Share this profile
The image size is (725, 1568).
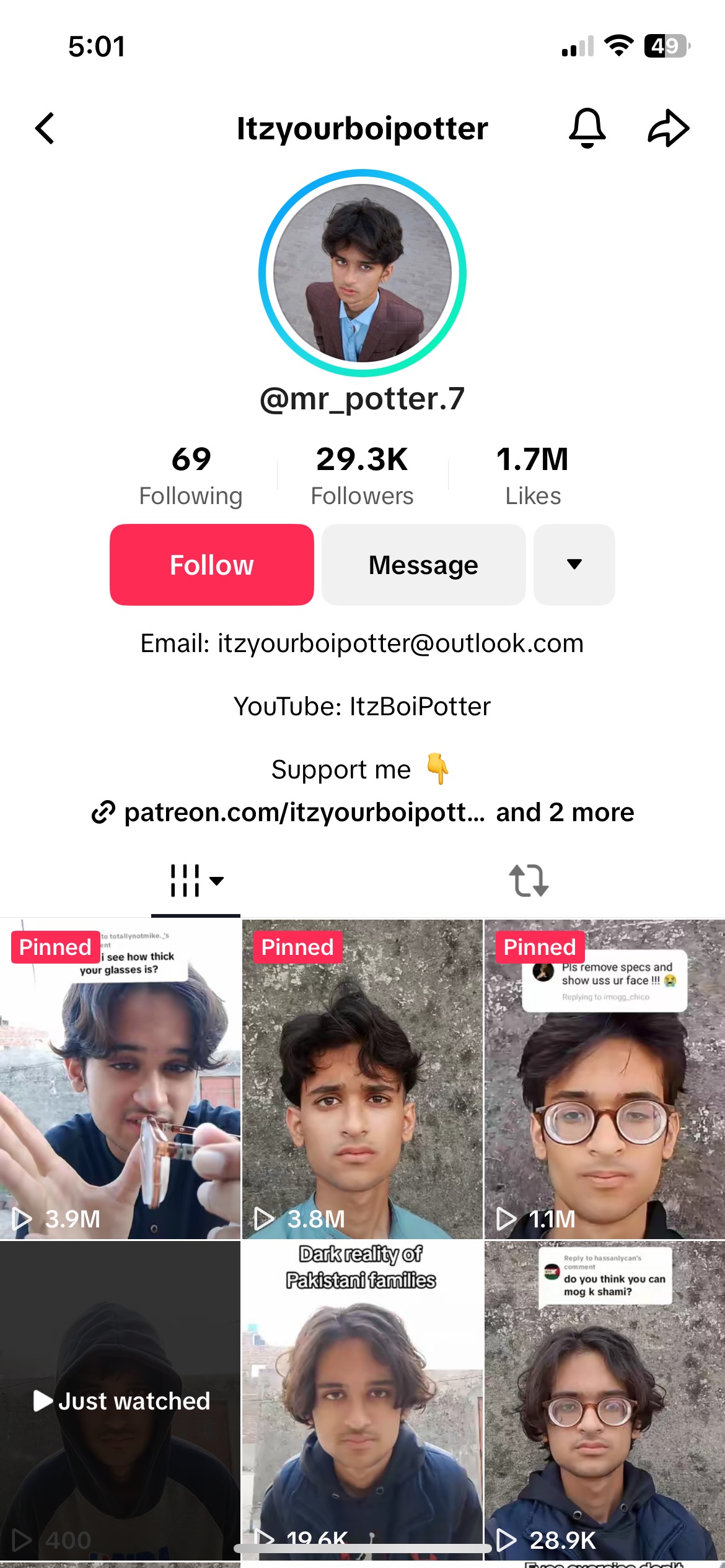pos(669,128)
